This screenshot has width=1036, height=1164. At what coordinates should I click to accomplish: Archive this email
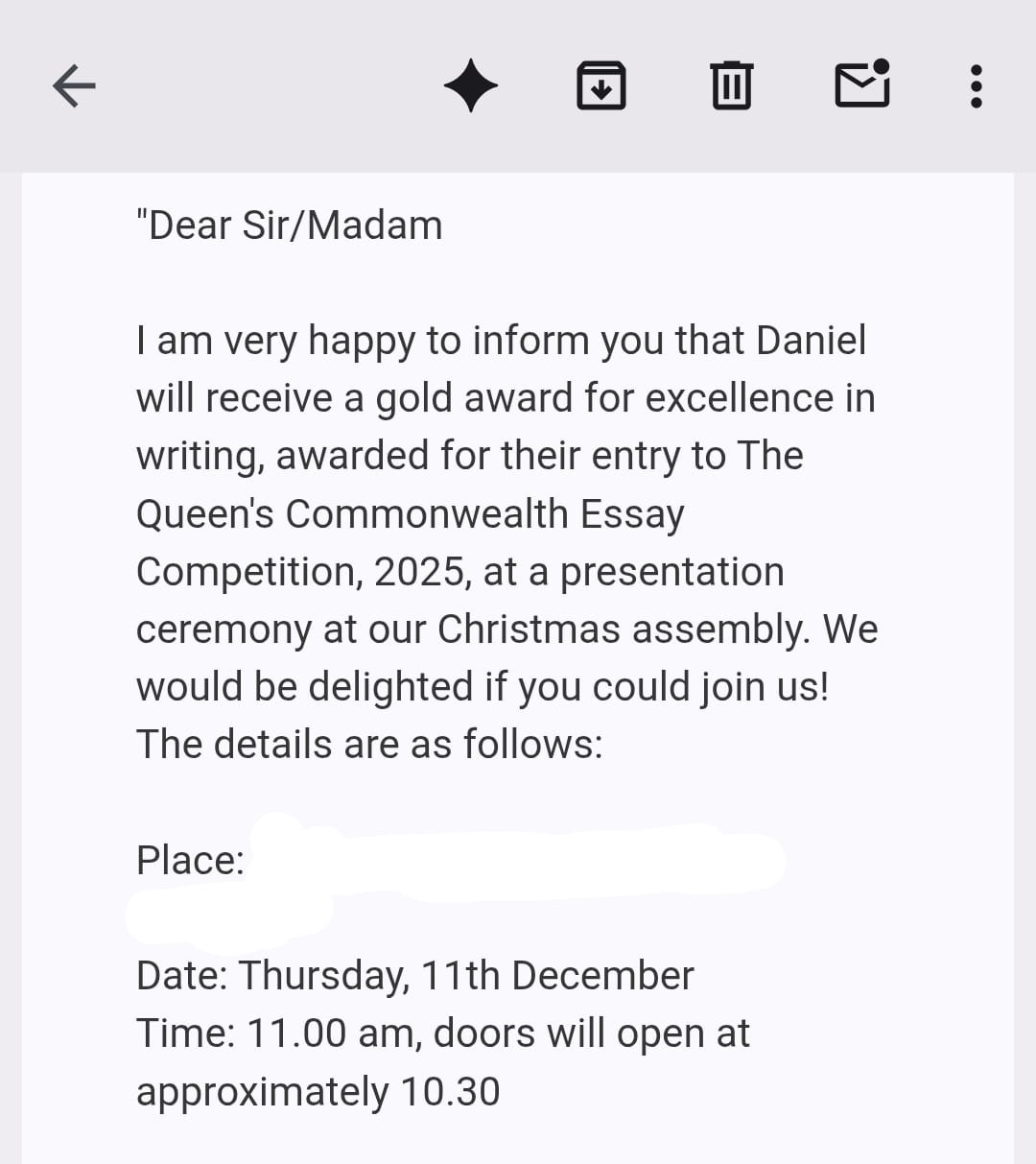(x=601, y=86)
